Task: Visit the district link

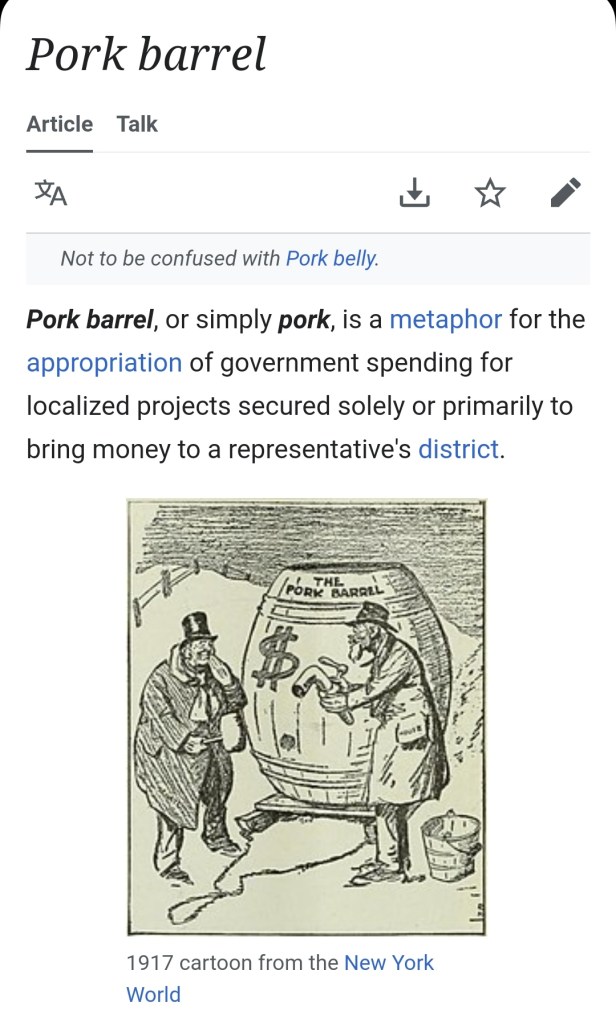Action: 458,449
